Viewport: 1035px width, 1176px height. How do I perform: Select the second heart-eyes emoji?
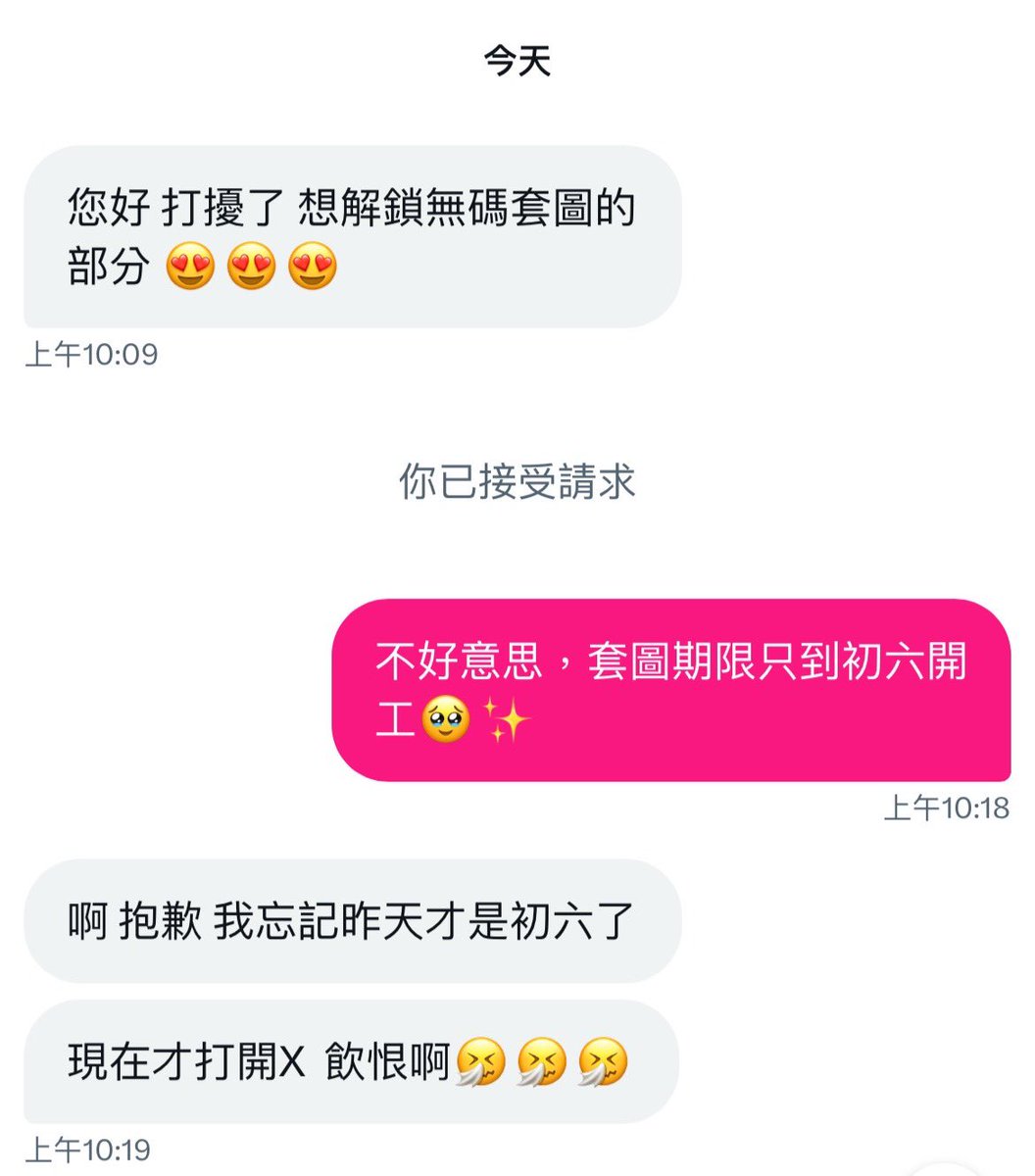[x=253, y=267]
